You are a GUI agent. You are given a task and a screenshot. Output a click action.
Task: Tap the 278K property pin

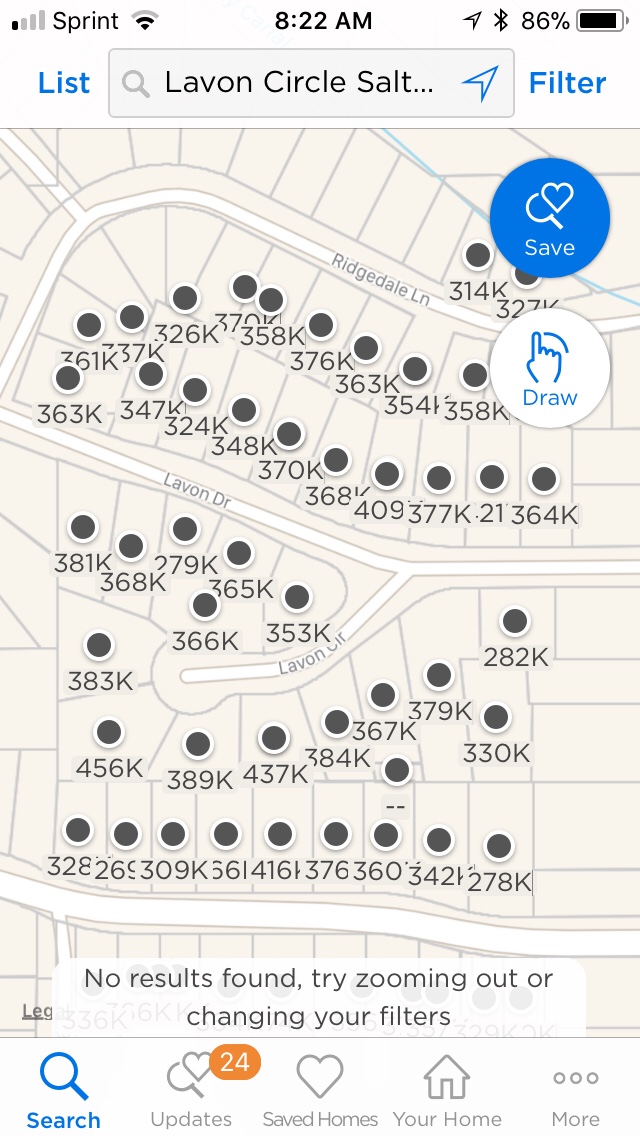coord(498,847)
